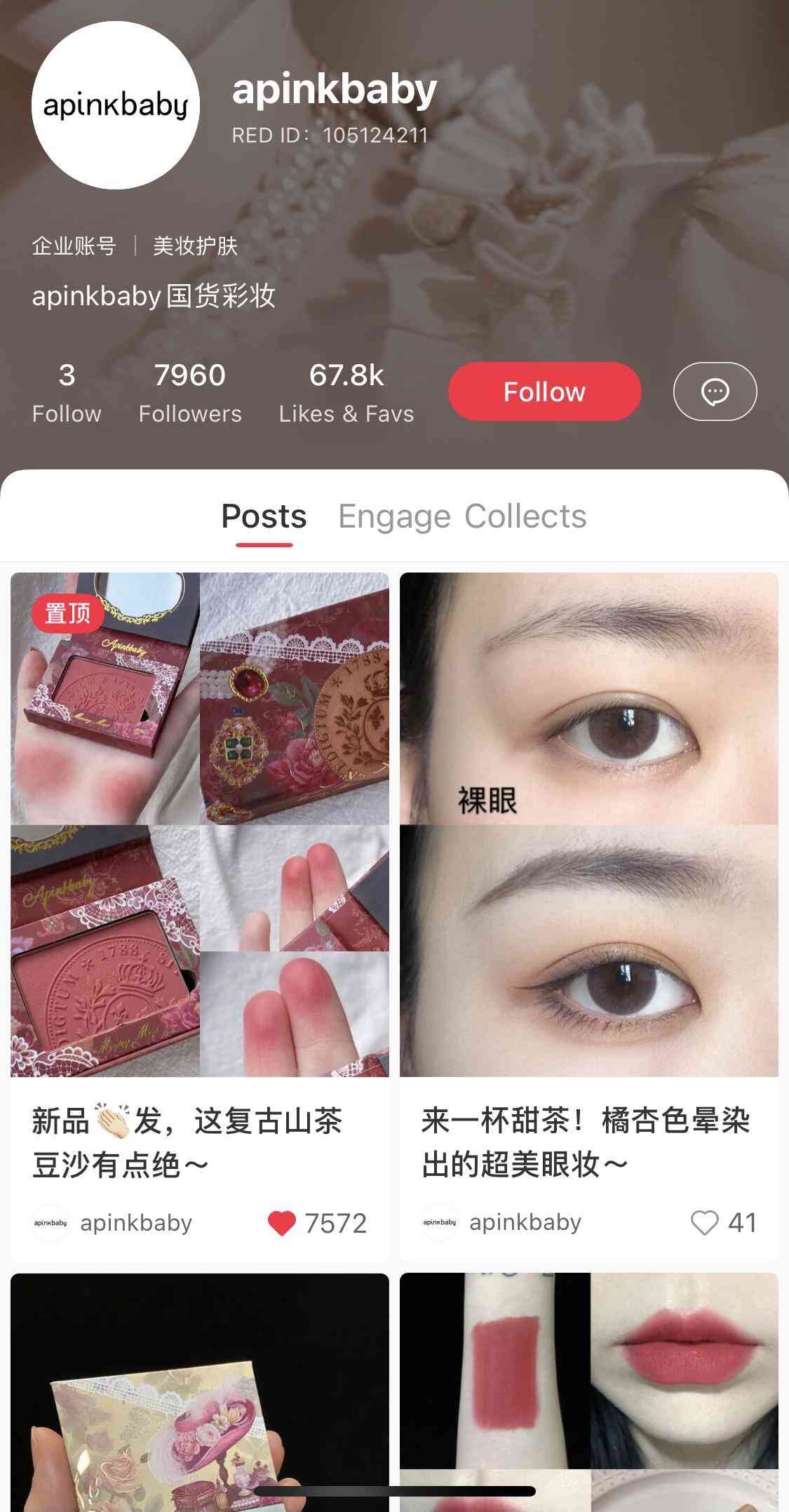Select the Posts tab
This screenshot has width=789, height=1512.
(264, 516)
